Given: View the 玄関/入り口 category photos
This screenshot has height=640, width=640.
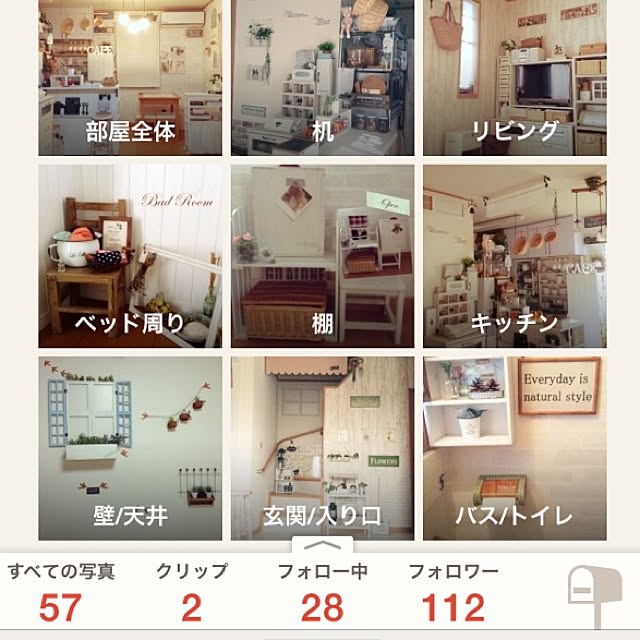Looking at the screenshot, I should [322, 448].
